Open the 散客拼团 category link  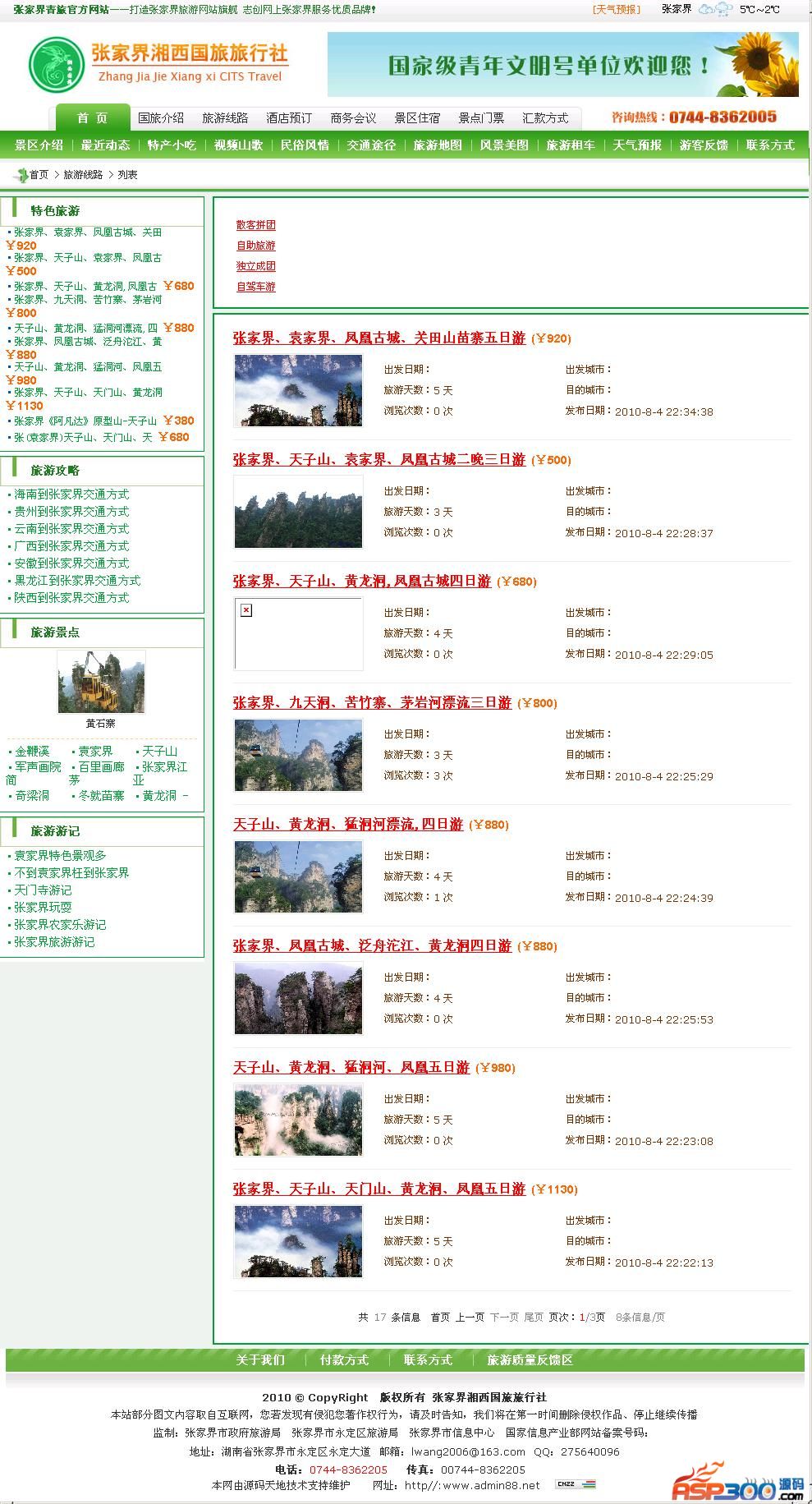256,225
